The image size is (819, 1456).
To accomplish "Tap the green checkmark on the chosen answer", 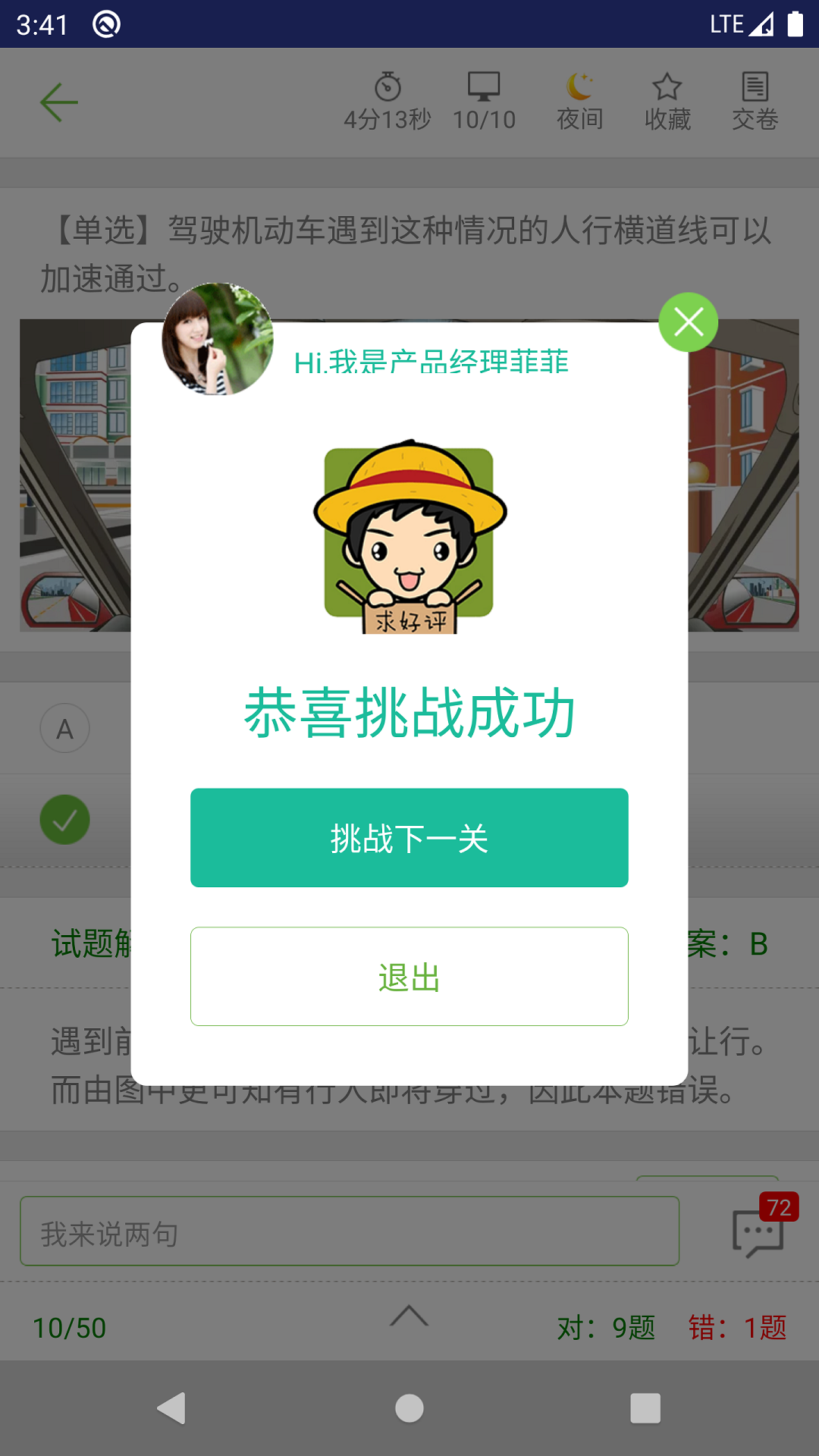I will click(64, 819).
